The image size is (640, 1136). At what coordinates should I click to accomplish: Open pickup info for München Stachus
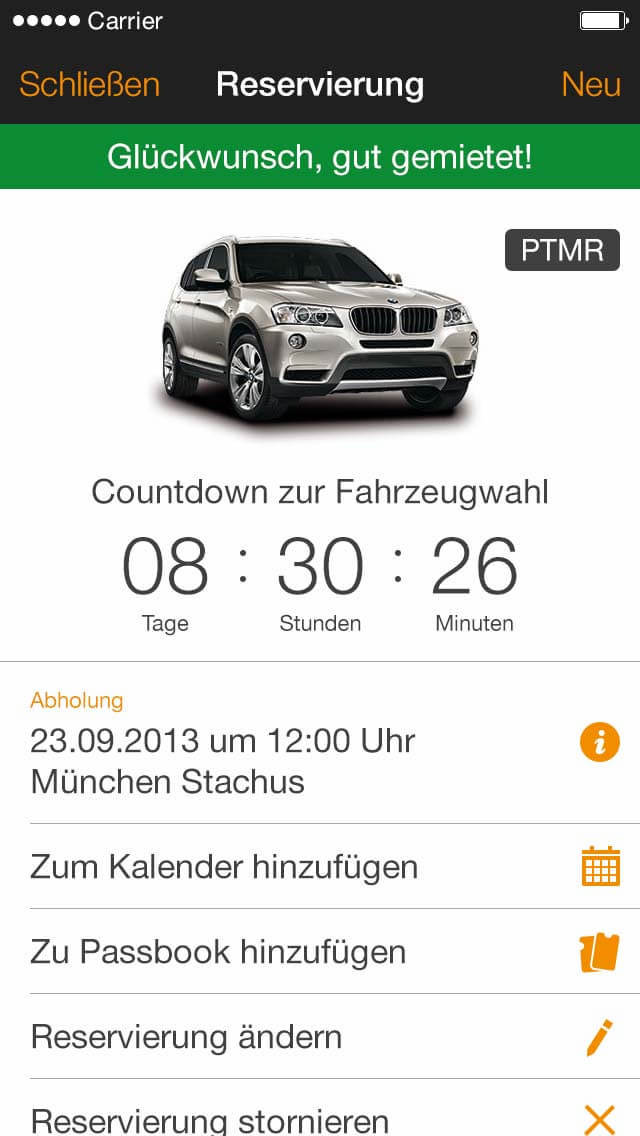click(600, 742)
